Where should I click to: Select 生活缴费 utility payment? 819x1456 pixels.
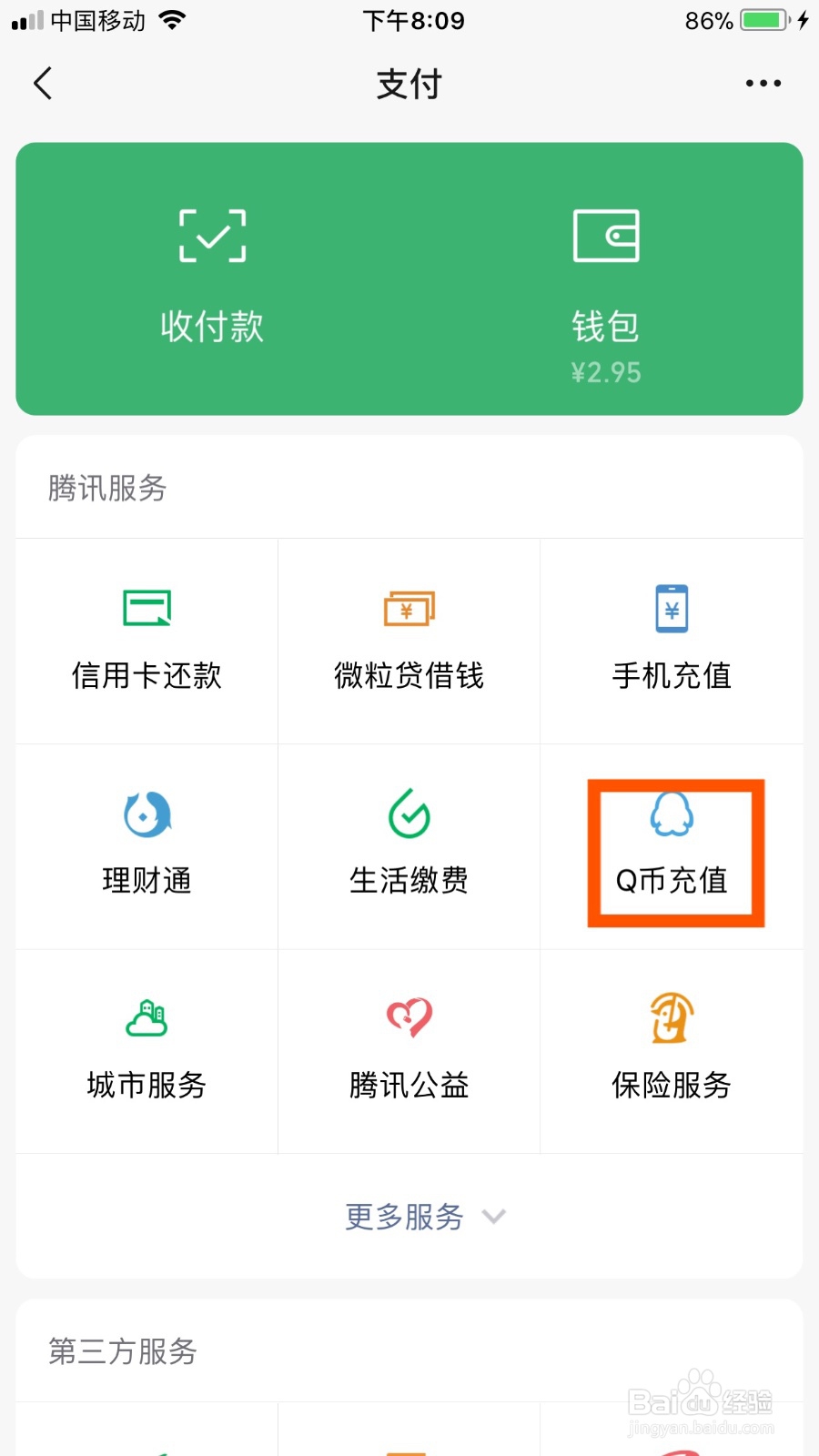pyautogui.click(x=409, y=846)
